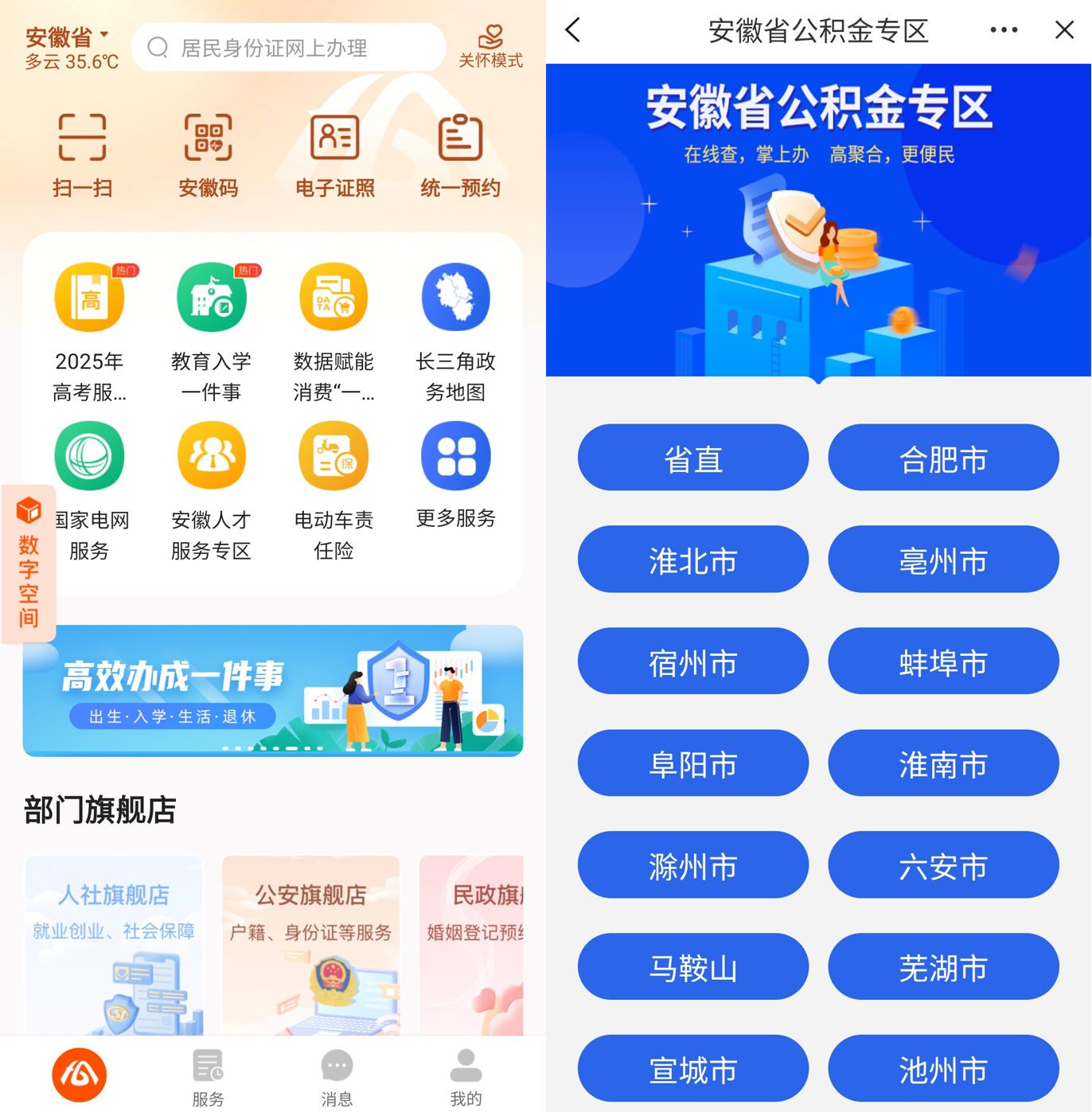This screenshot has height=1112, width=1092.
Task: Open 安徽码 health code
Action: tap(209, 154)
